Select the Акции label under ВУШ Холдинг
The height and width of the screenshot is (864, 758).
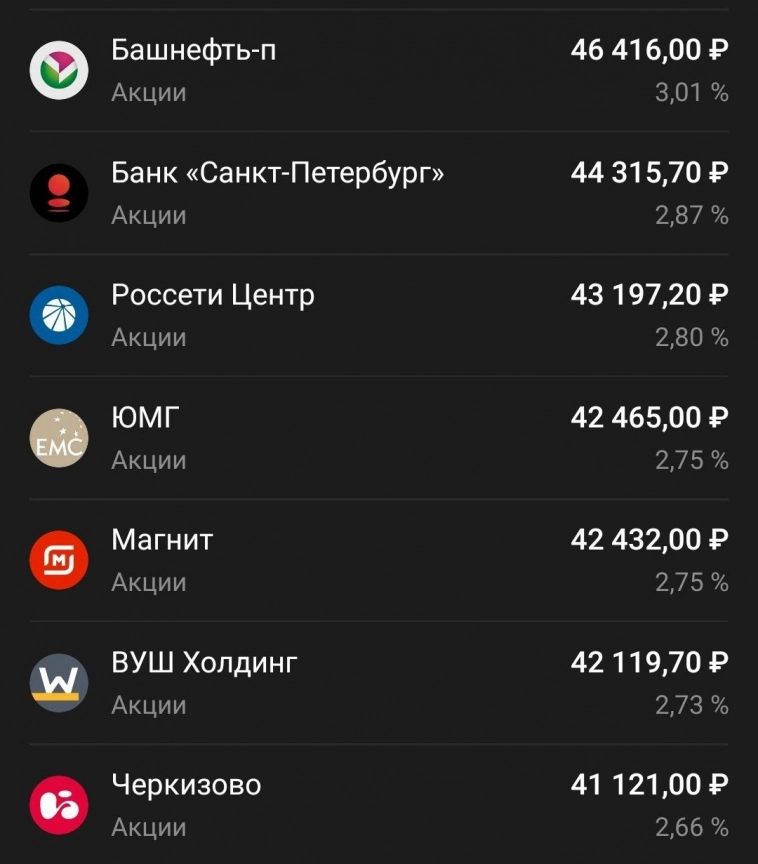(x=146, y=705)
